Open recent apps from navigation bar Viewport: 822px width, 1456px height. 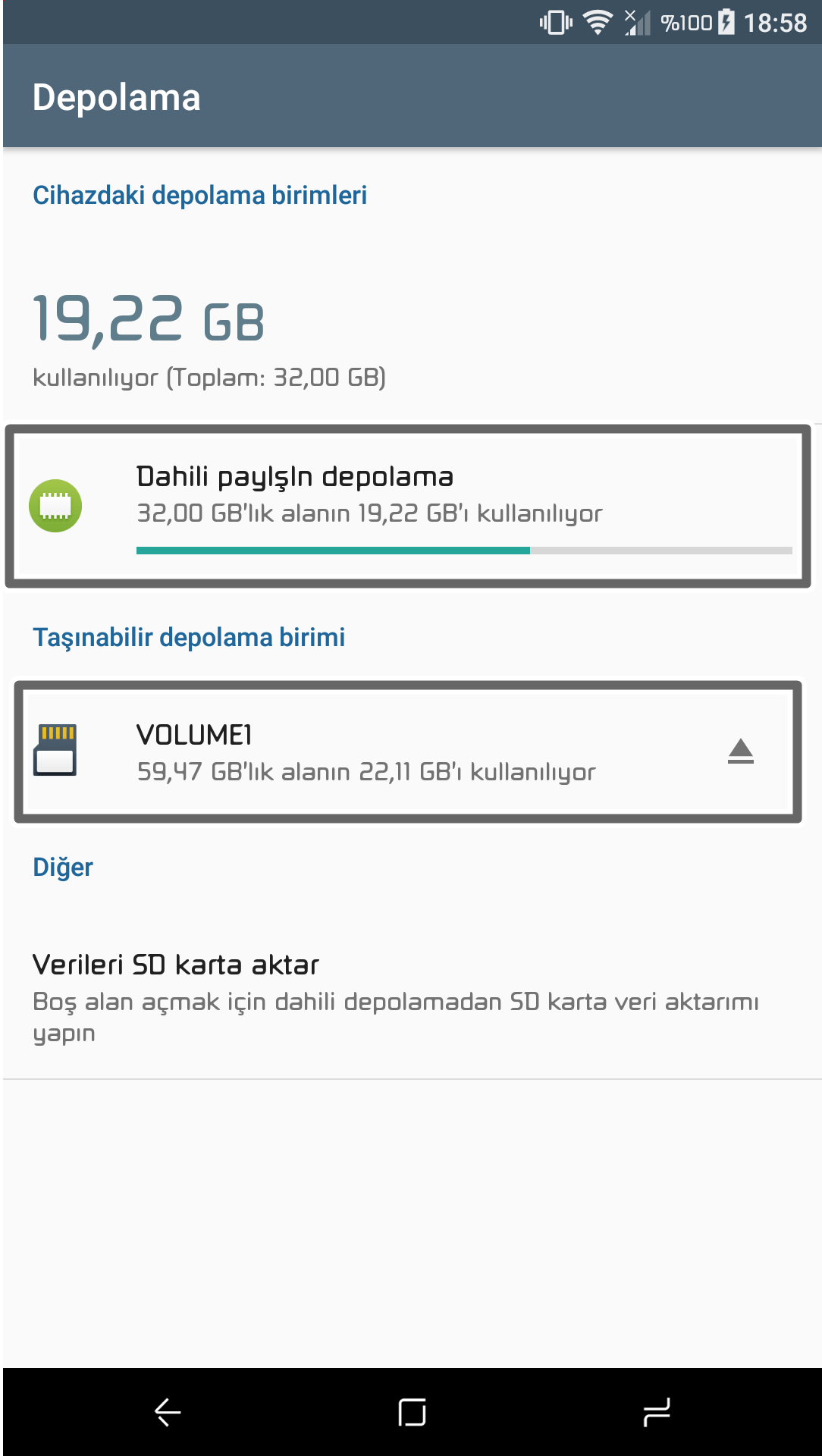pyautogui.click(x=656, y=1412)
